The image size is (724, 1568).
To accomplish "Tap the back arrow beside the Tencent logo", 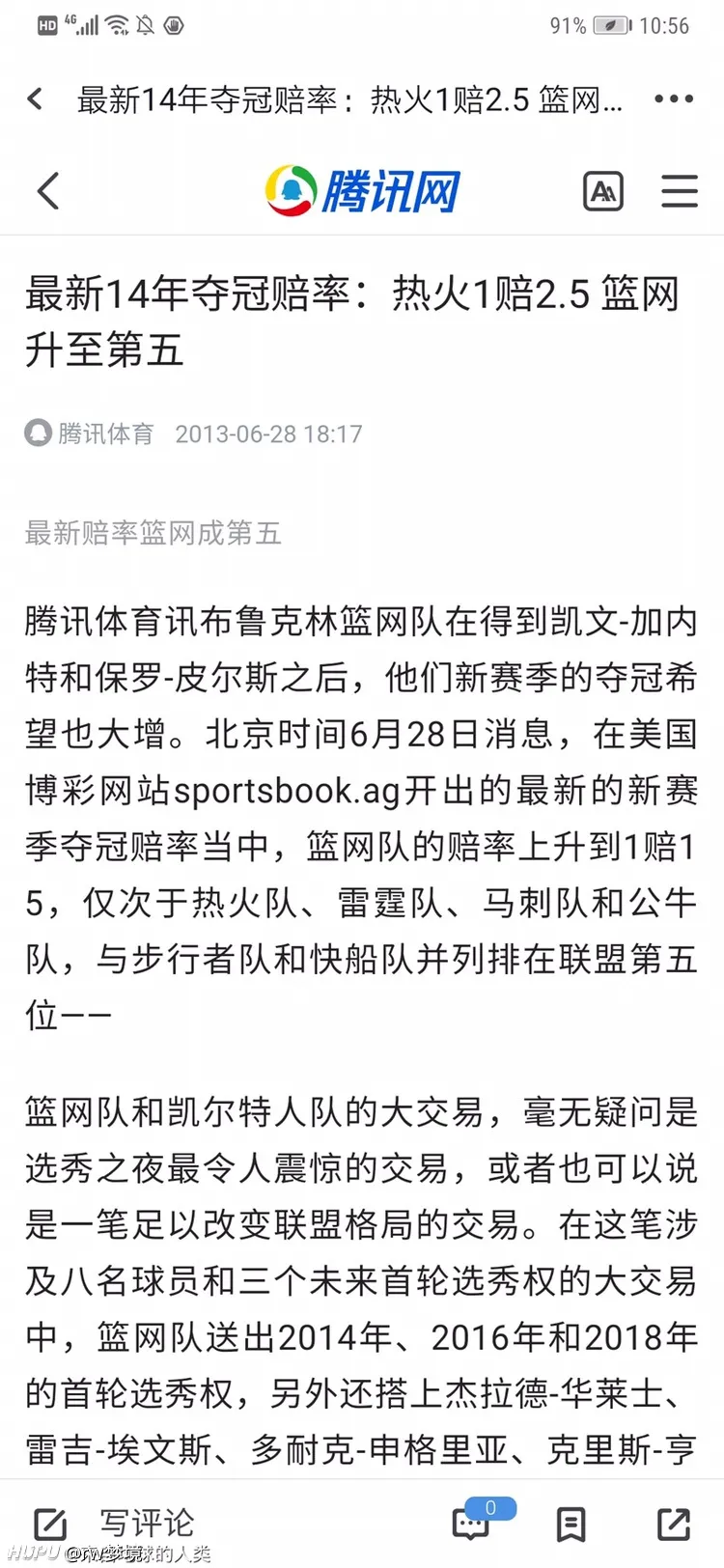I will point(48,190).
